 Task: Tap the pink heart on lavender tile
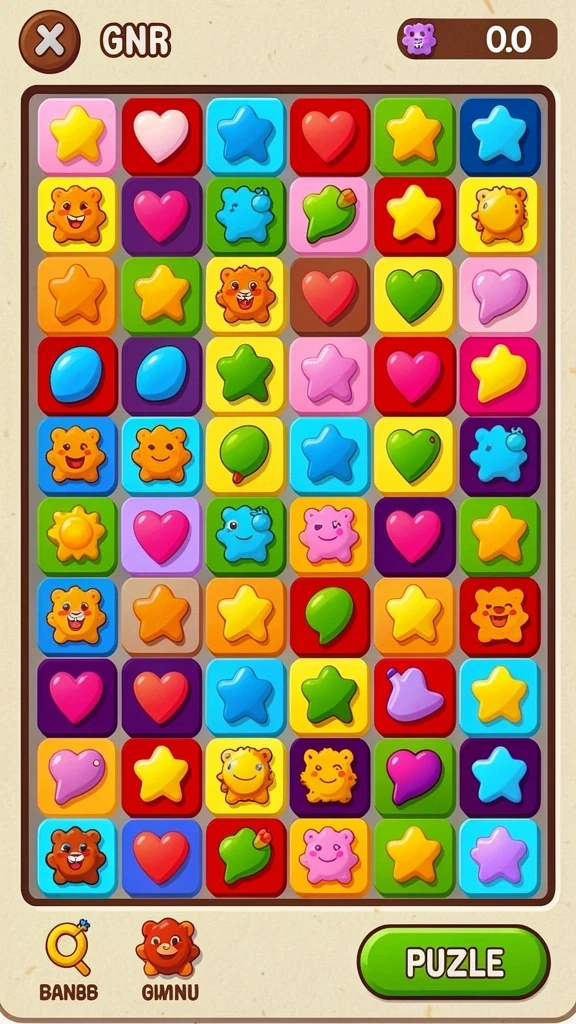(x=161, y=536)
